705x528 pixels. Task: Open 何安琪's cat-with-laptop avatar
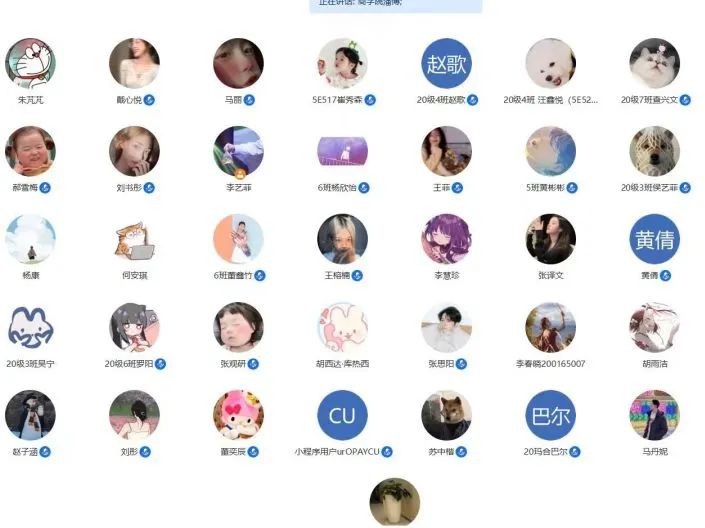coord(134,239)
